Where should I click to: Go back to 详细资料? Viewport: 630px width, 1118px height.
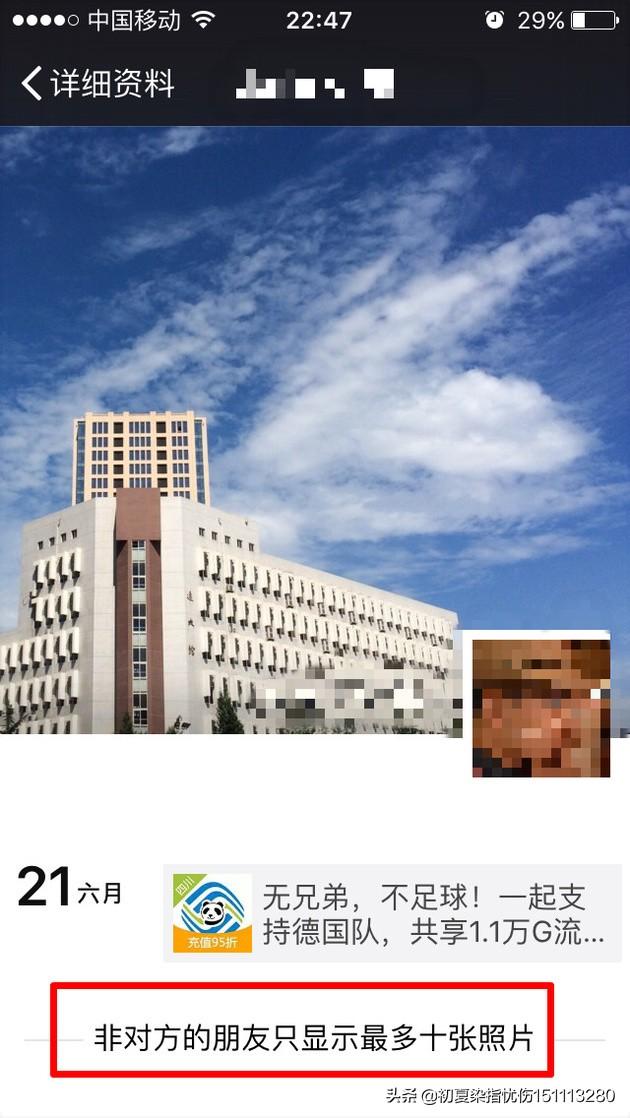pos(97,83)
